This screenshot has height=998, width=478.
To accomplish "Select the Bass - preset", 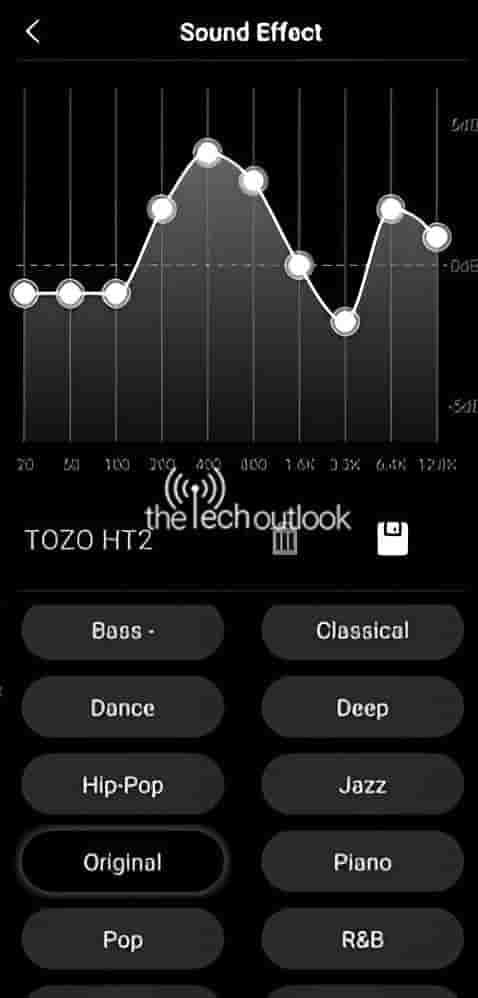I will point(123,631).
